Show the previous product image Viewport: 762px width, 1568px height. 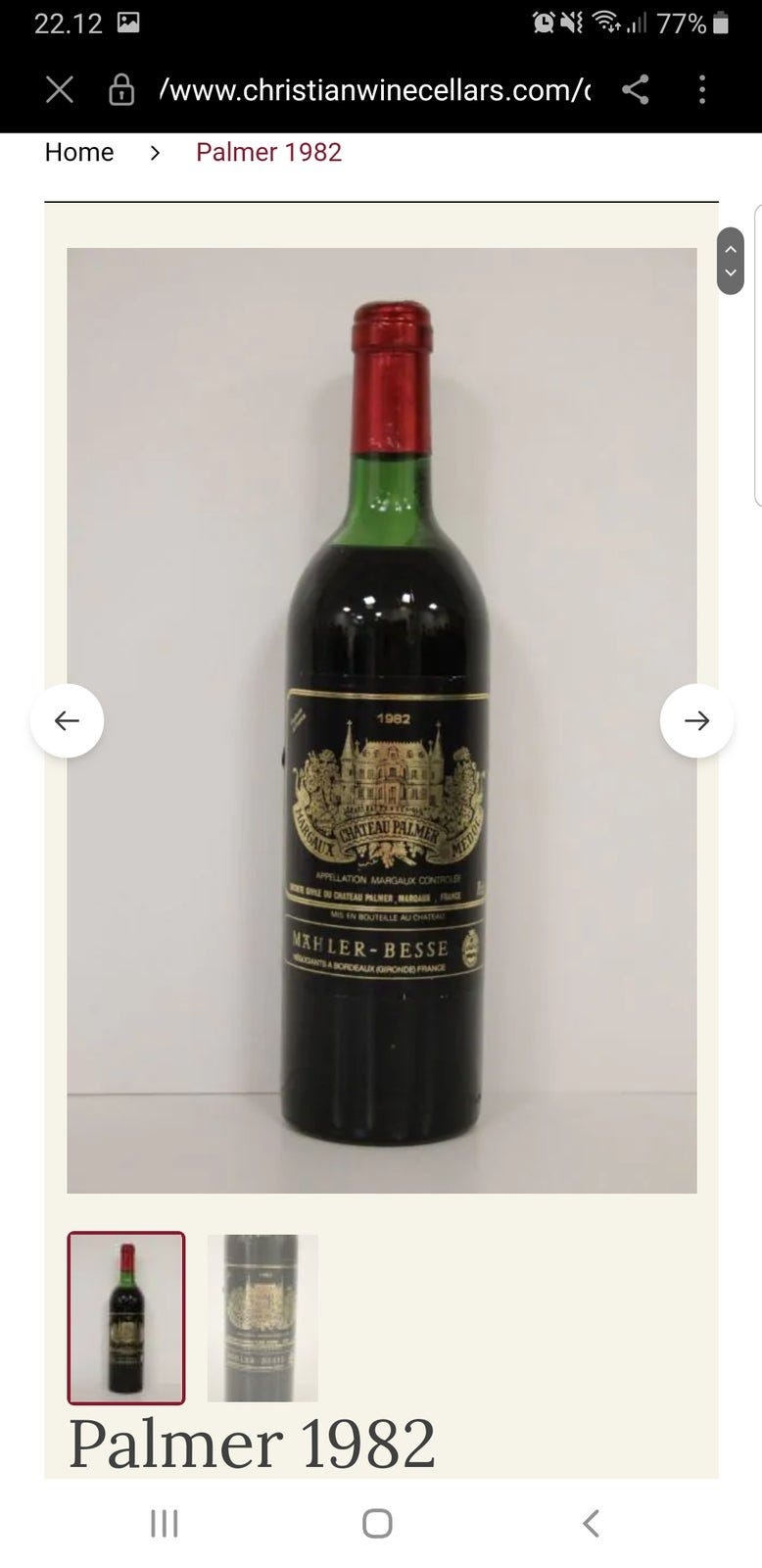(x=67, y=720)
